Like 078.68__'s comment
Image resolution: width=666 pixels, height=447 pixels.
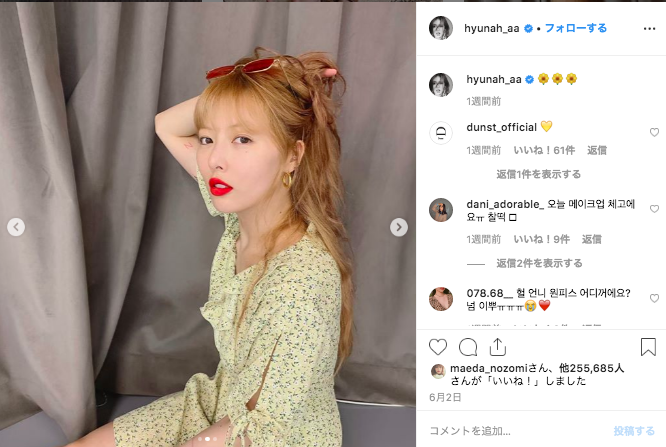tap(654, 298)
